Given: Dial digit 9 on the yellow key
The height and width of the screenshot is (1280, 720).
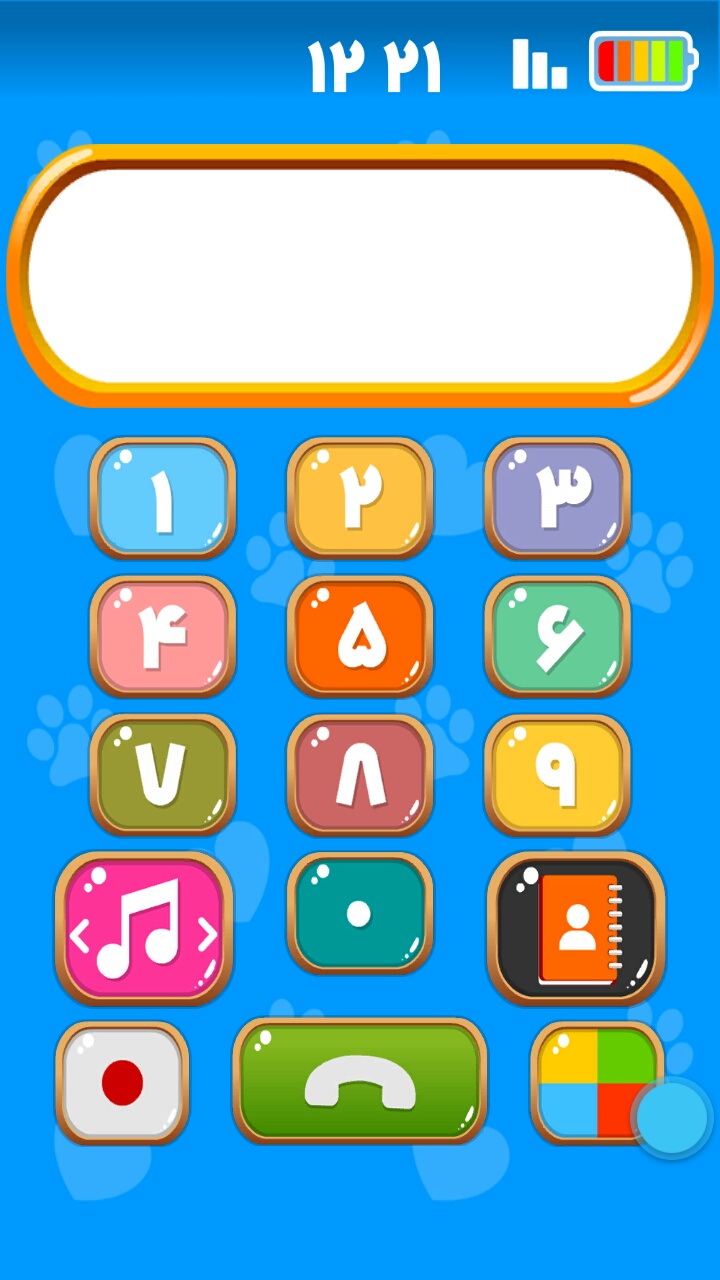Looking at the screenshot, I should point(557,774).
